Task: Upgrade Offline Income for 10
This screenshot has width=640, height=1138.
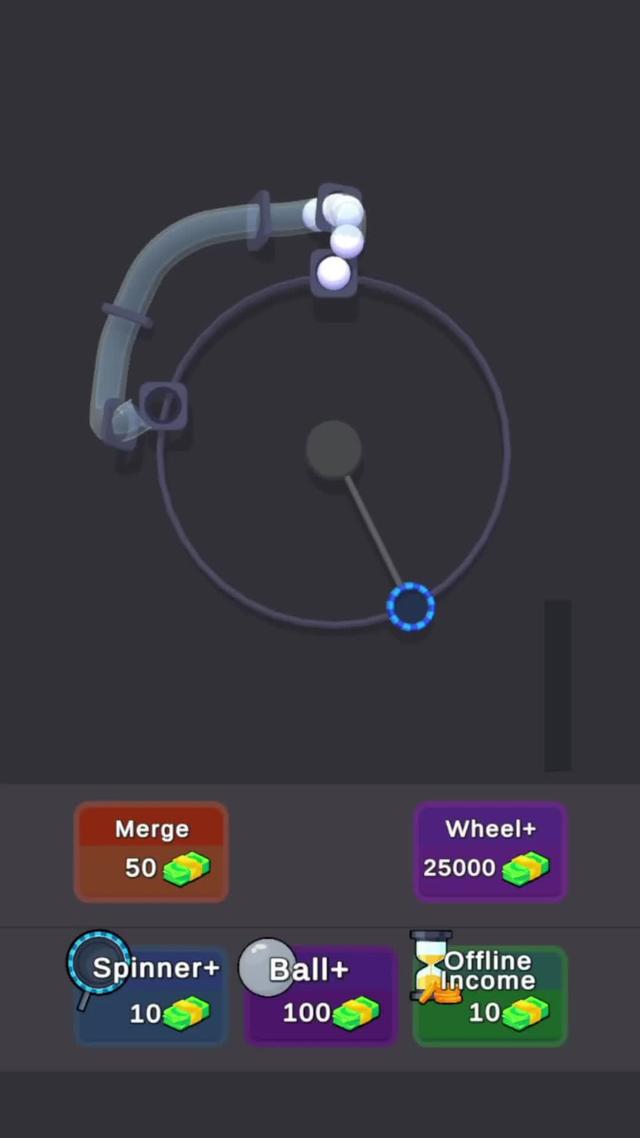Action: coord(490,995)
